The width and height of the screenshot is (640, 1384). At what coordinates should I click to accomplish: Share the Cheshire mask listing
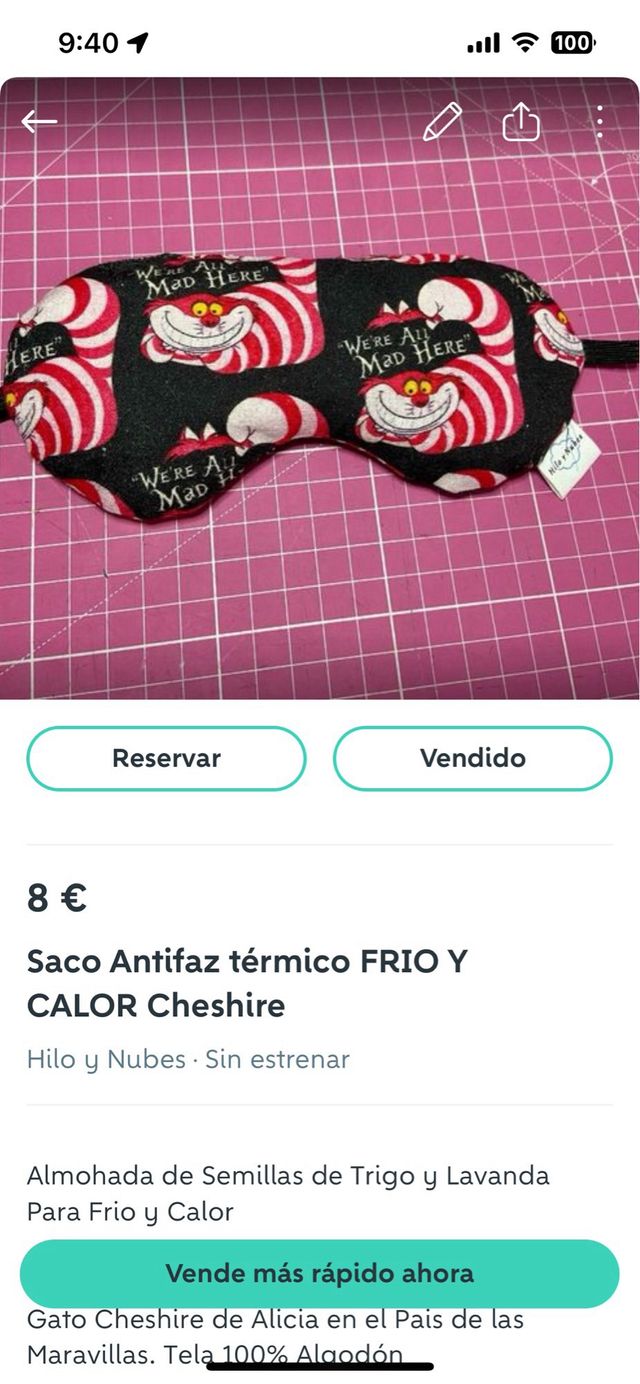[521, 122]
